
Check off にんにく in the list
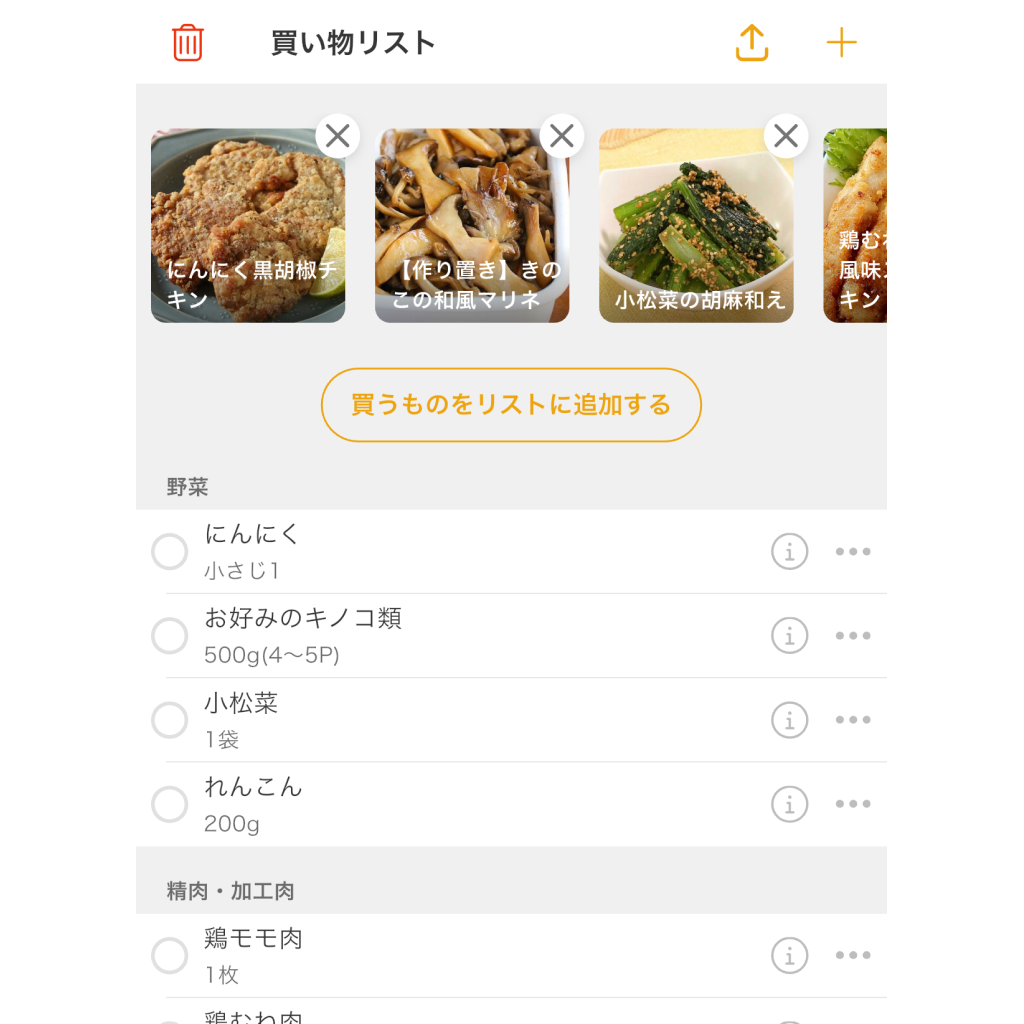click(x=170, y=552)
